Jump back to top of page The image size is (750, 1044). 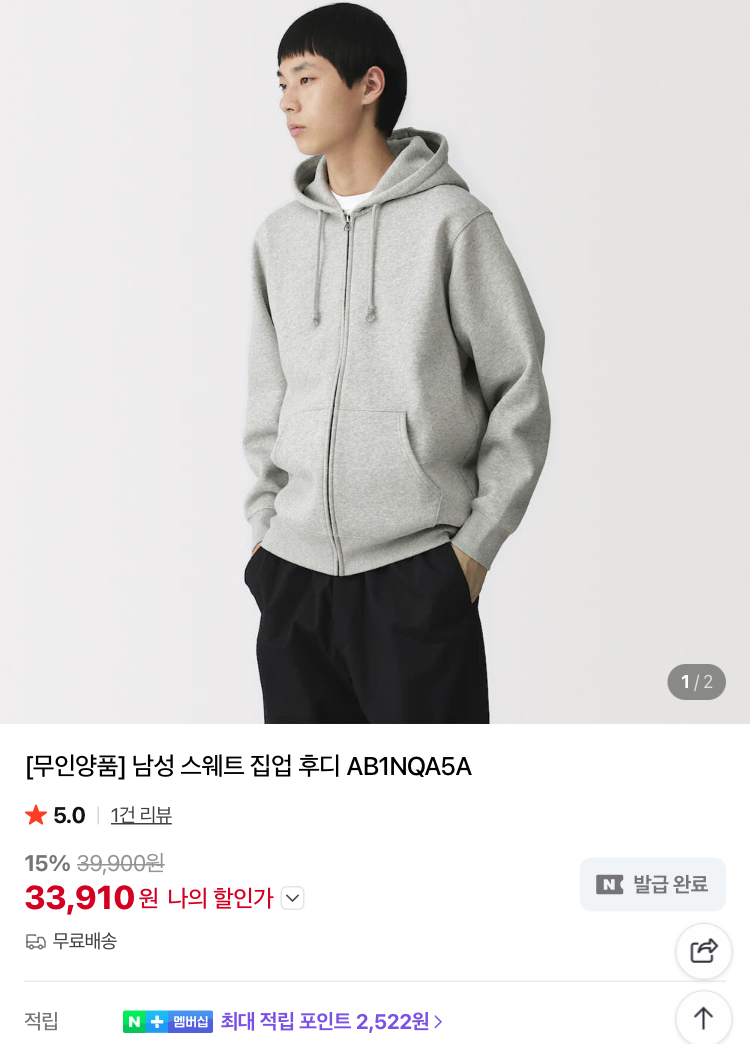point(704,1018)
